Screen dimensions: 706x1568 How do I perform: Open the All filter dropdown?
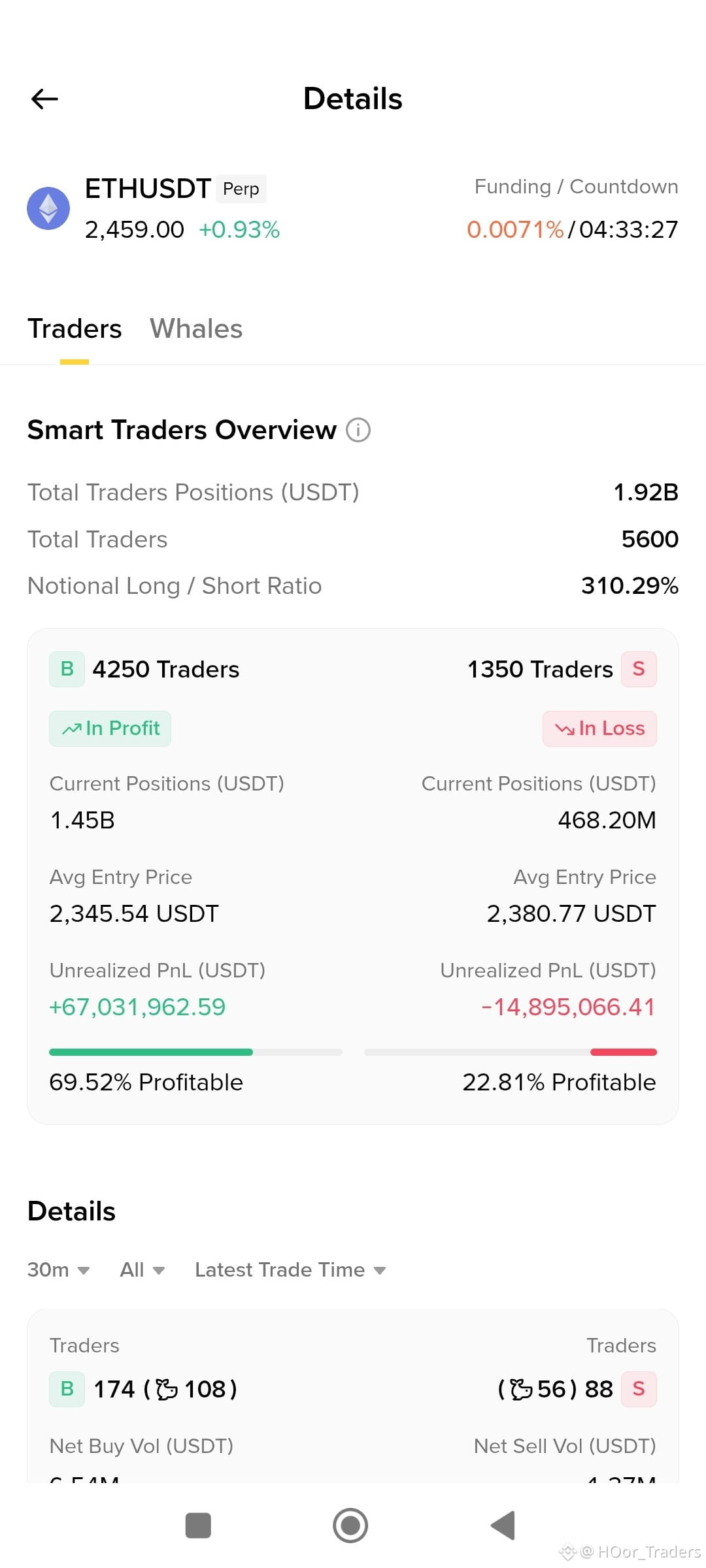point(142,1269)
